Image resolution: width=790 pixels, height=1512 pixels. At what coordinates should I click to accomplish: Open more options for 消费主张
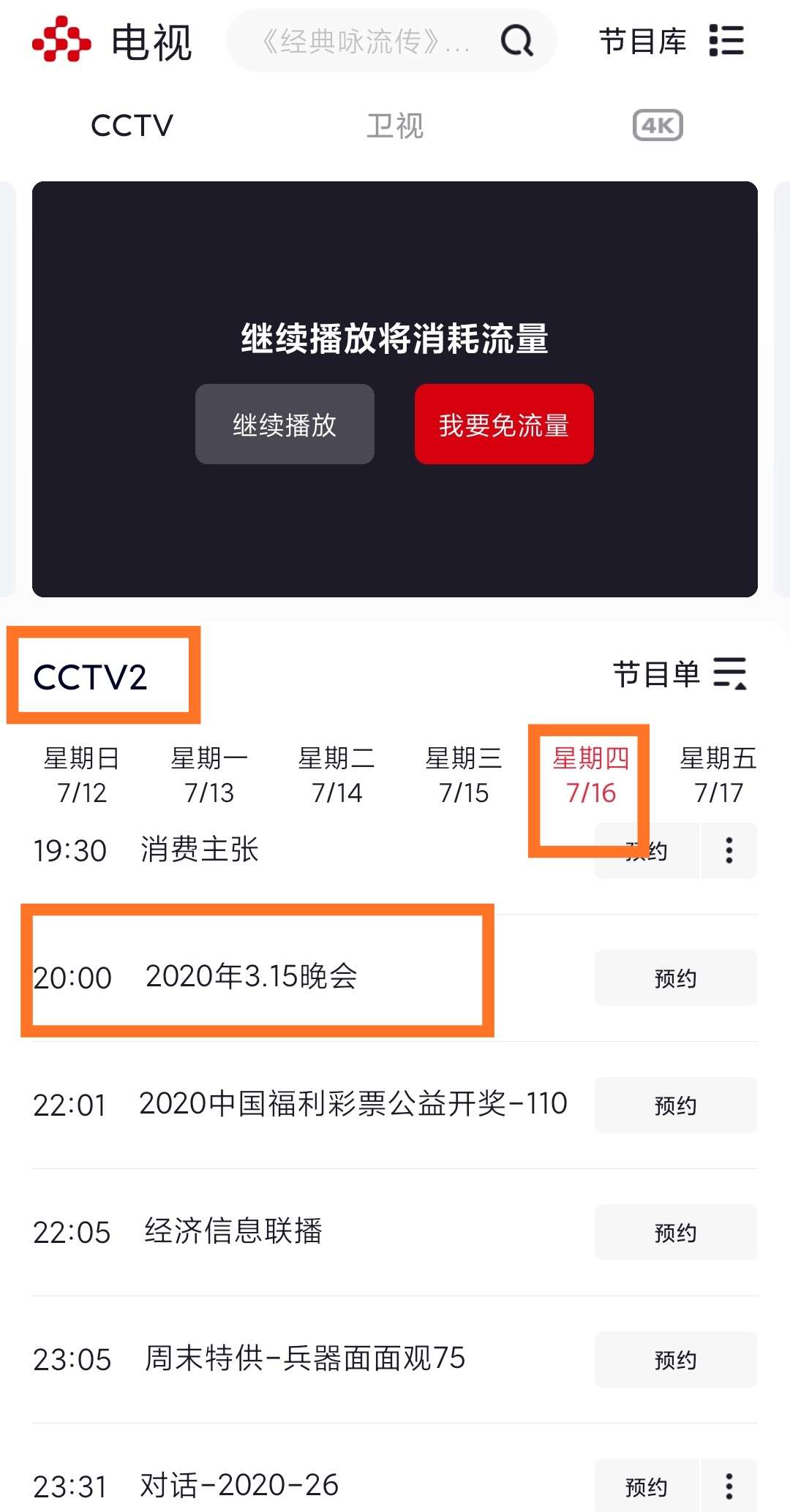click(729, 850)
